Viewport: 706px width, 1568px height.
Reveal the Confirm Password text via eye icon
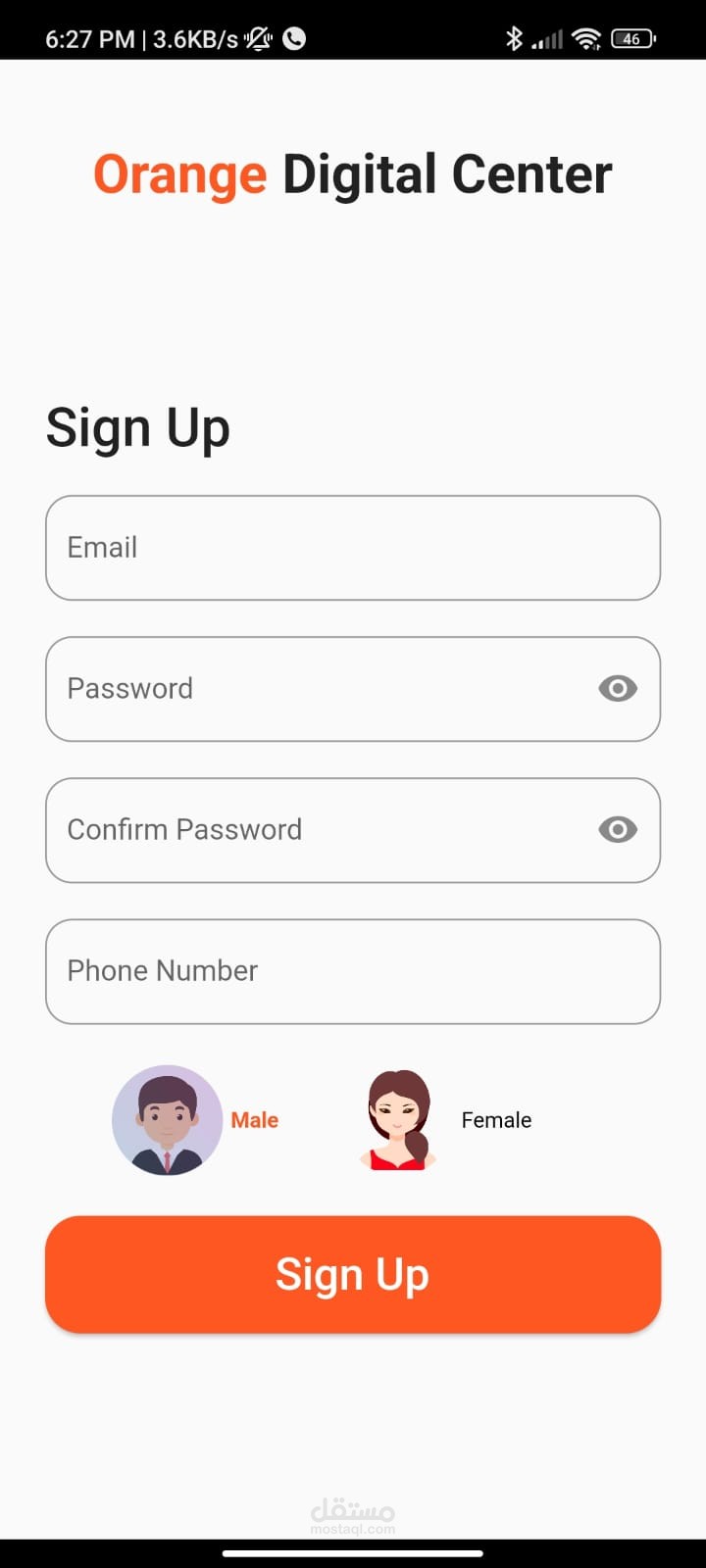pyautogui.click(x=618, y=830)
